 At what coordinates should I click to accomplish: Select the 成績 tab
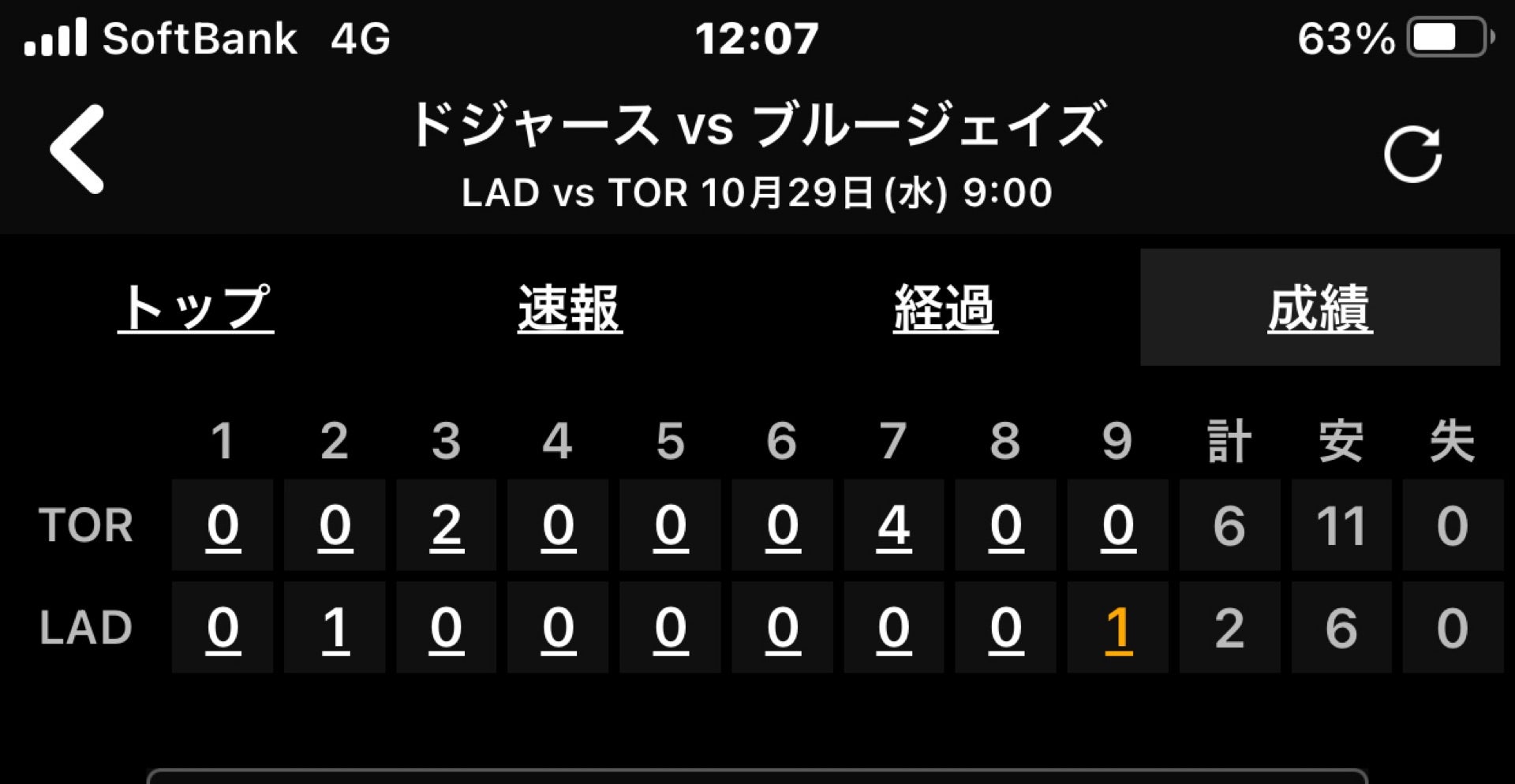tap(1319, 308)
